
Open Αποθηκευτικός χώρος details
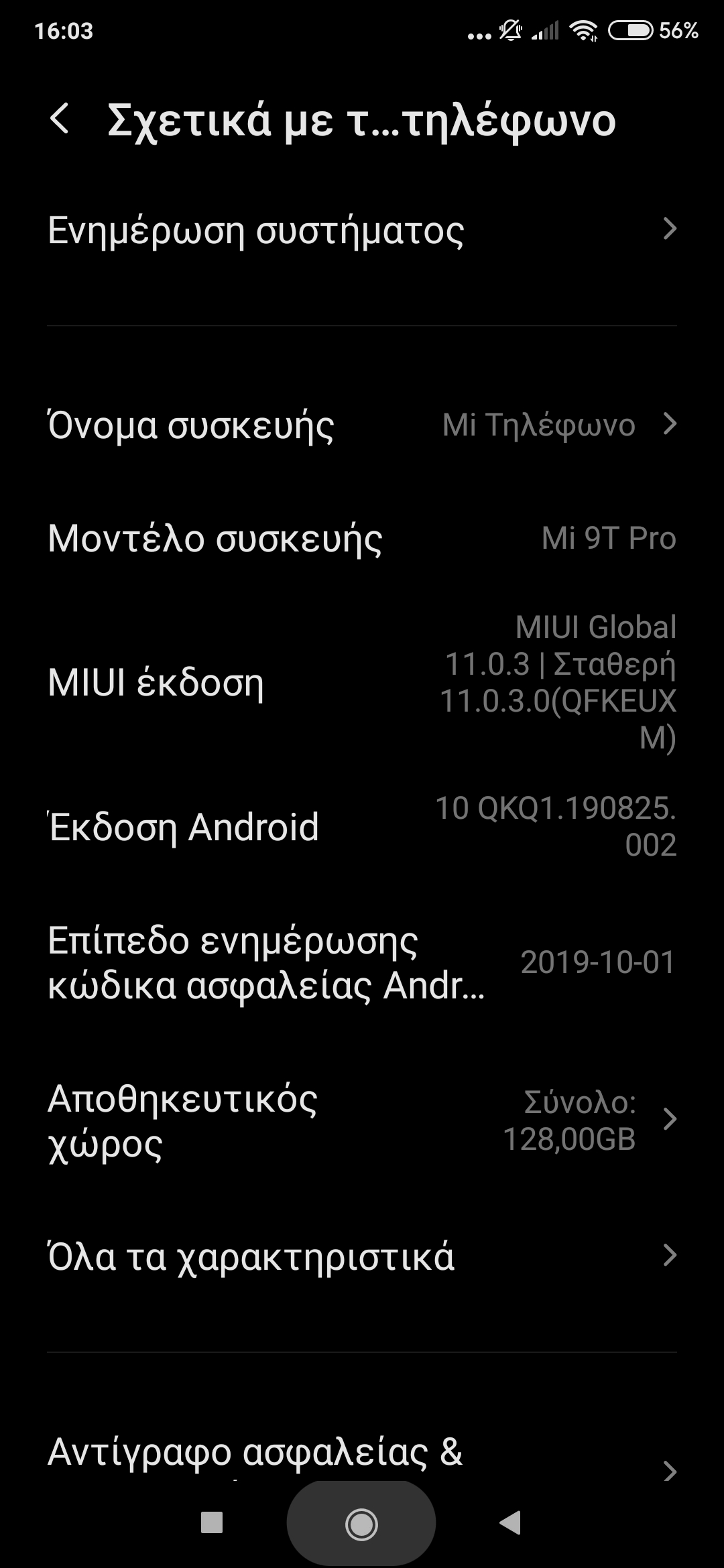(362, 1120)
